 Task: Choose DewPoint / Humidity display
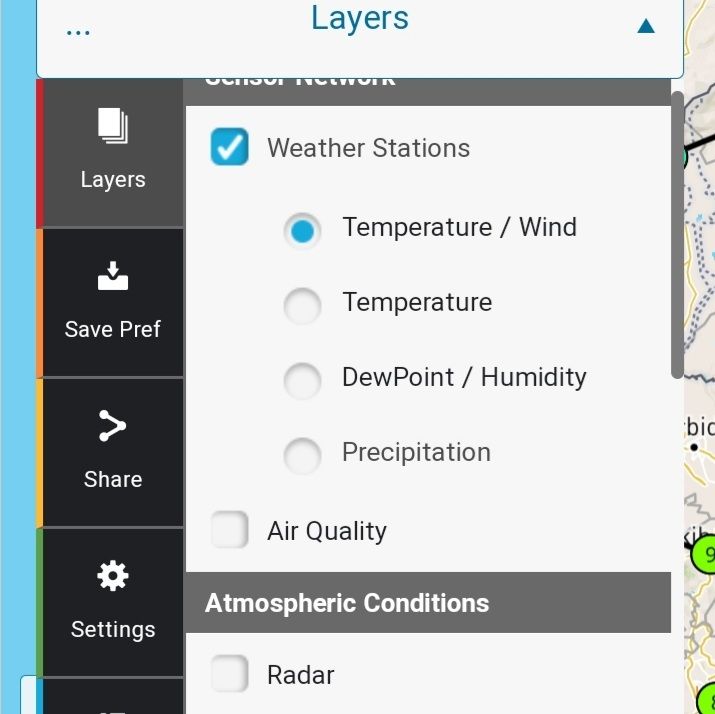click(x=303, y=381)
